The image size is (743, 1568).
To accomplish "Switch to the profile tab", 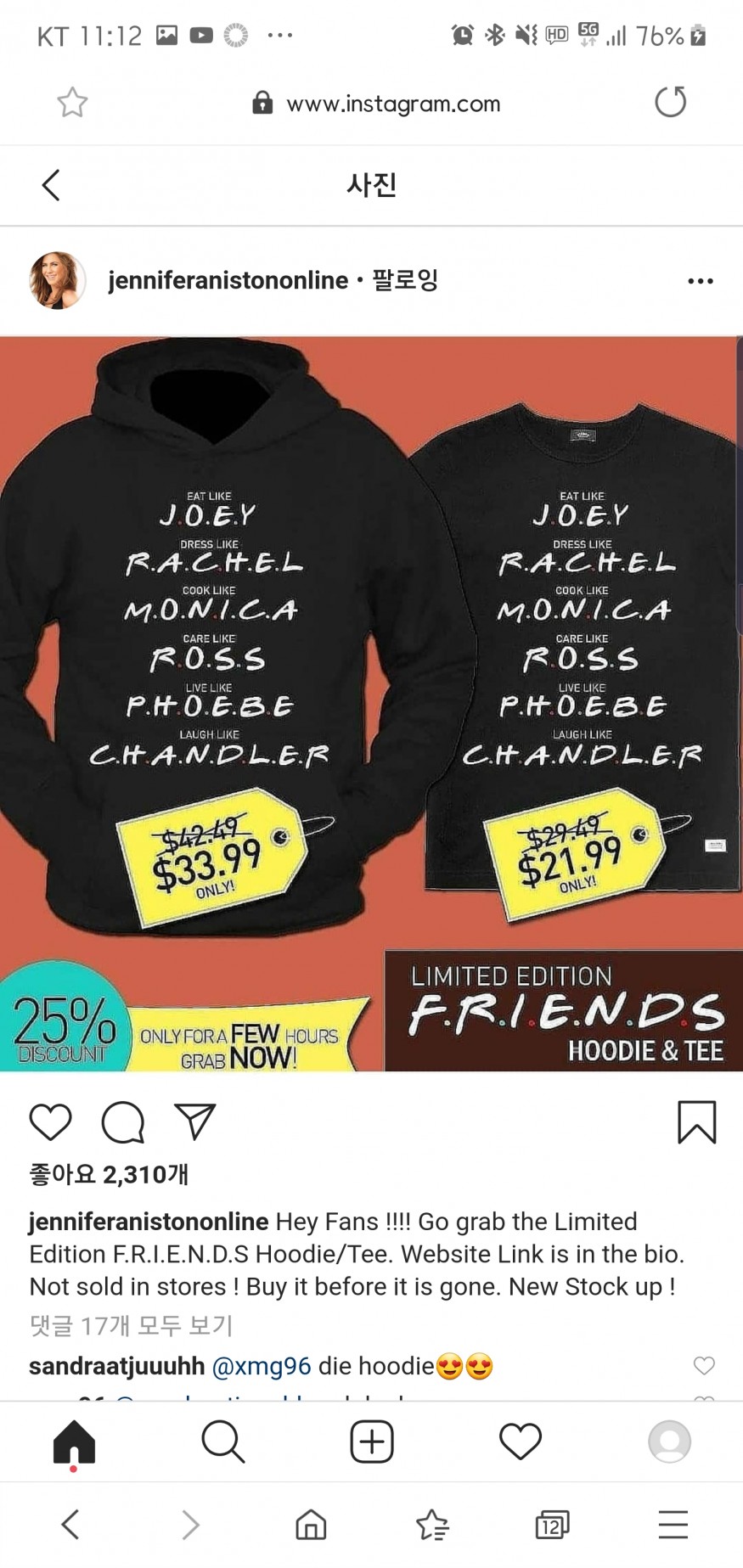I will [x=669, y=1442].
